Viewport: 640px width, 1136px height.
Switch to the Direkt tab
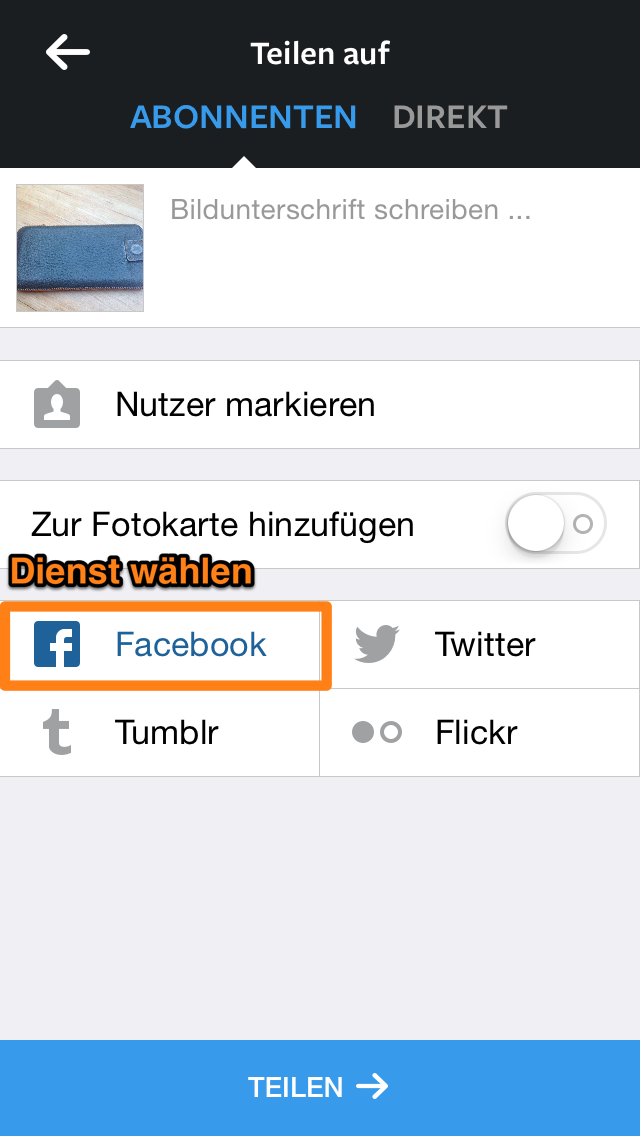449,117
